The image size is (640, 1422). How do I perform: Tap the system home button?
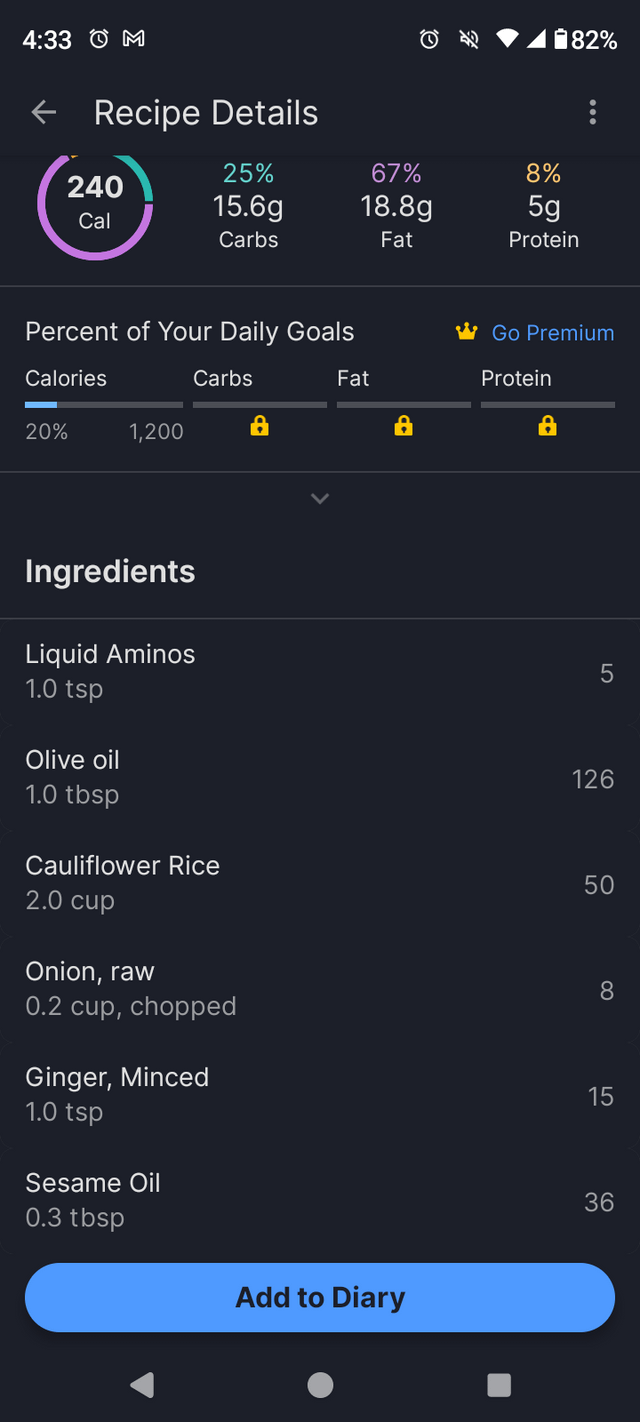click(x=320, y=1385)
